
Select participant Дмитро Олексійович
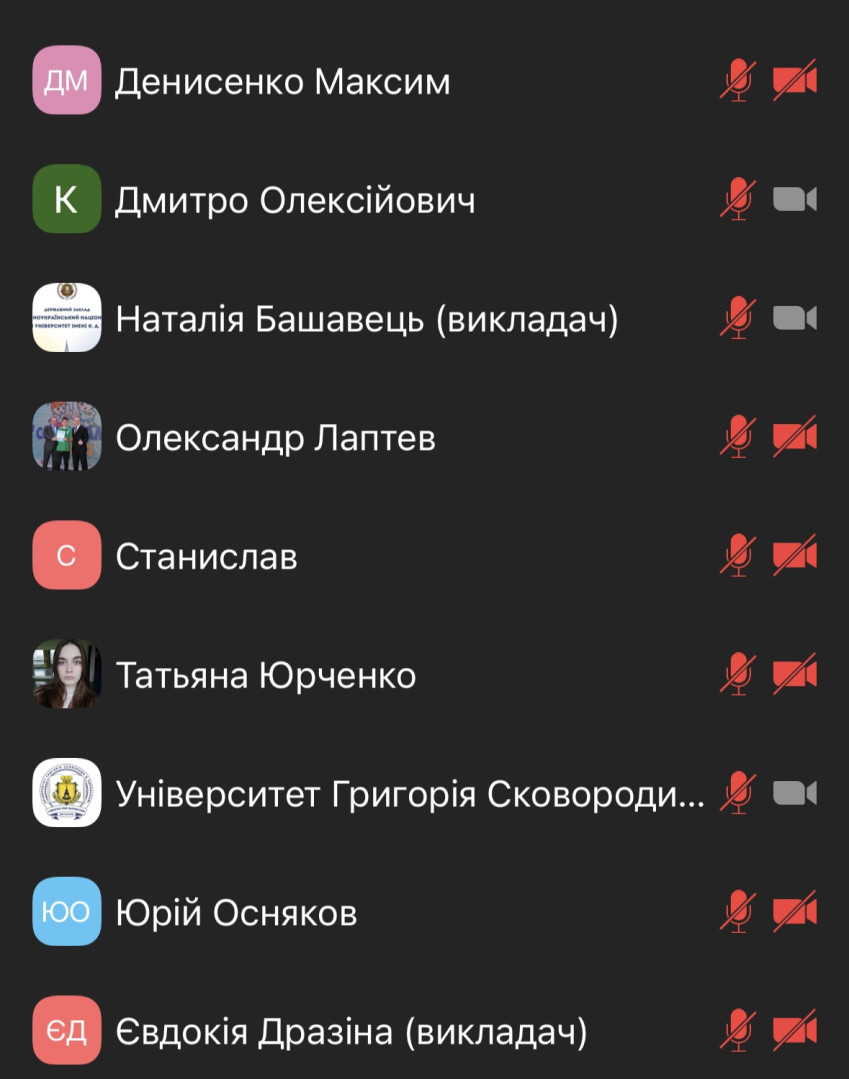(295, 200)
